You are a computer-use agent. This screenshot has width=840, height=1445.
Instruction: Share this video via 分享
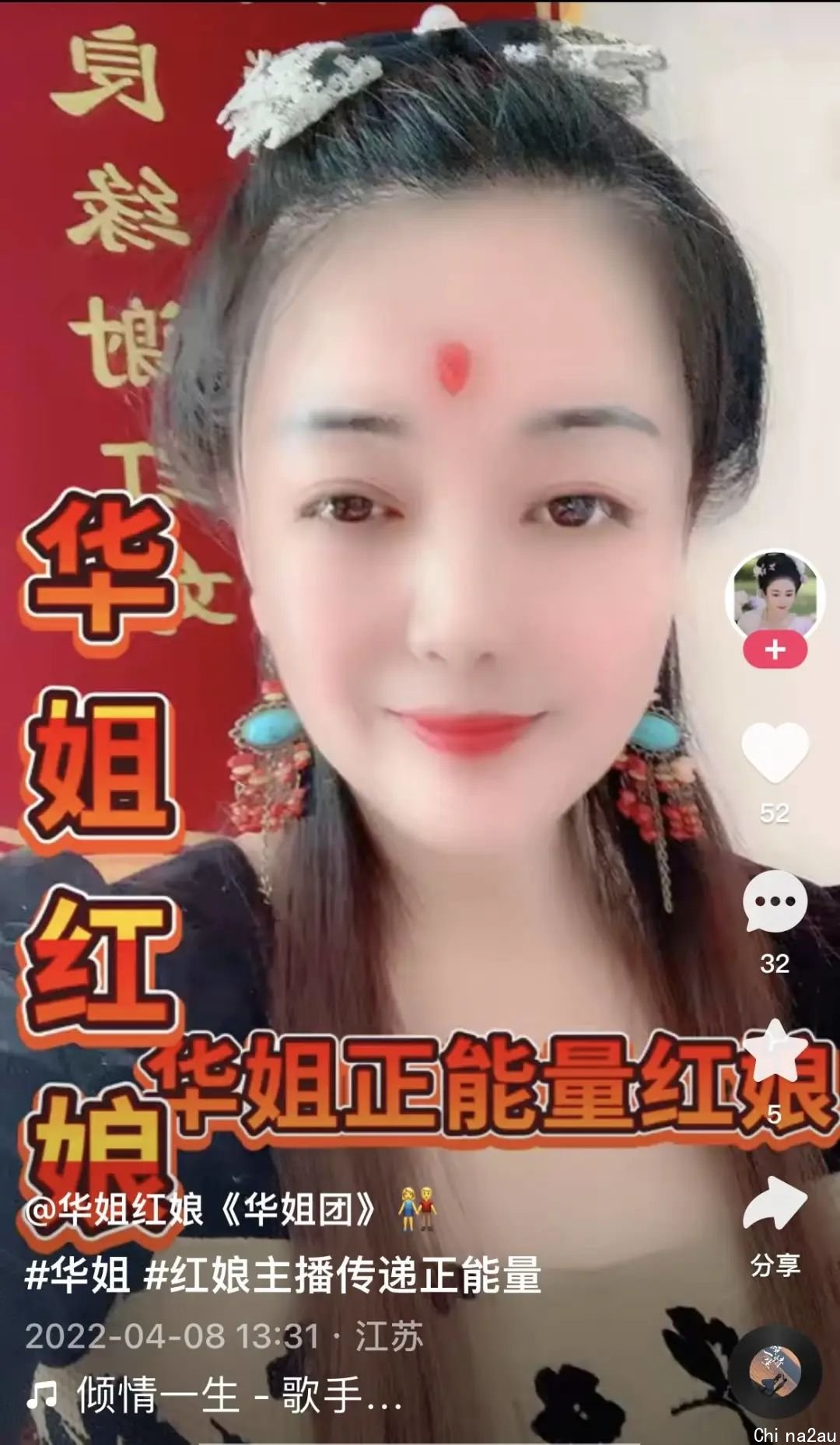tap(775, 1205)
